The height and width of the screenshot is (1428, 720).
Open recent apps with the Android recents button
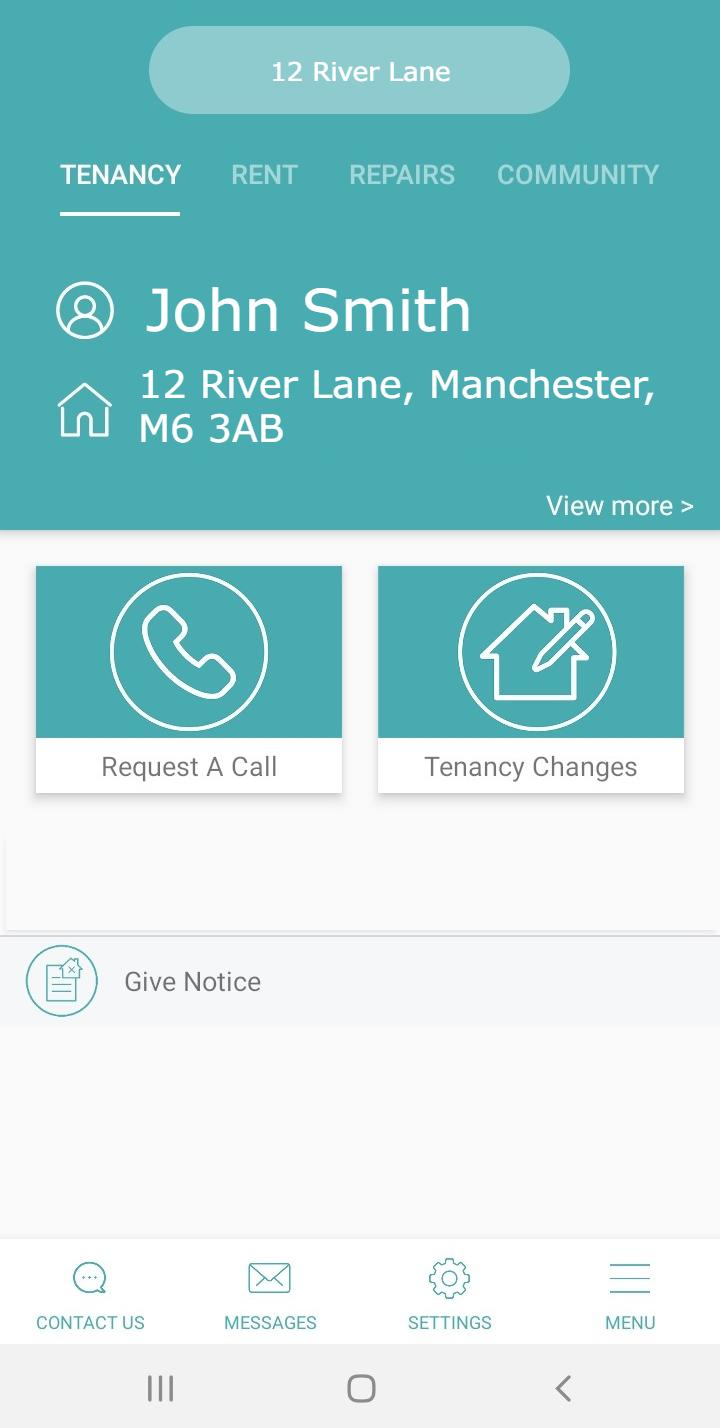click(x=160, y=1388)
